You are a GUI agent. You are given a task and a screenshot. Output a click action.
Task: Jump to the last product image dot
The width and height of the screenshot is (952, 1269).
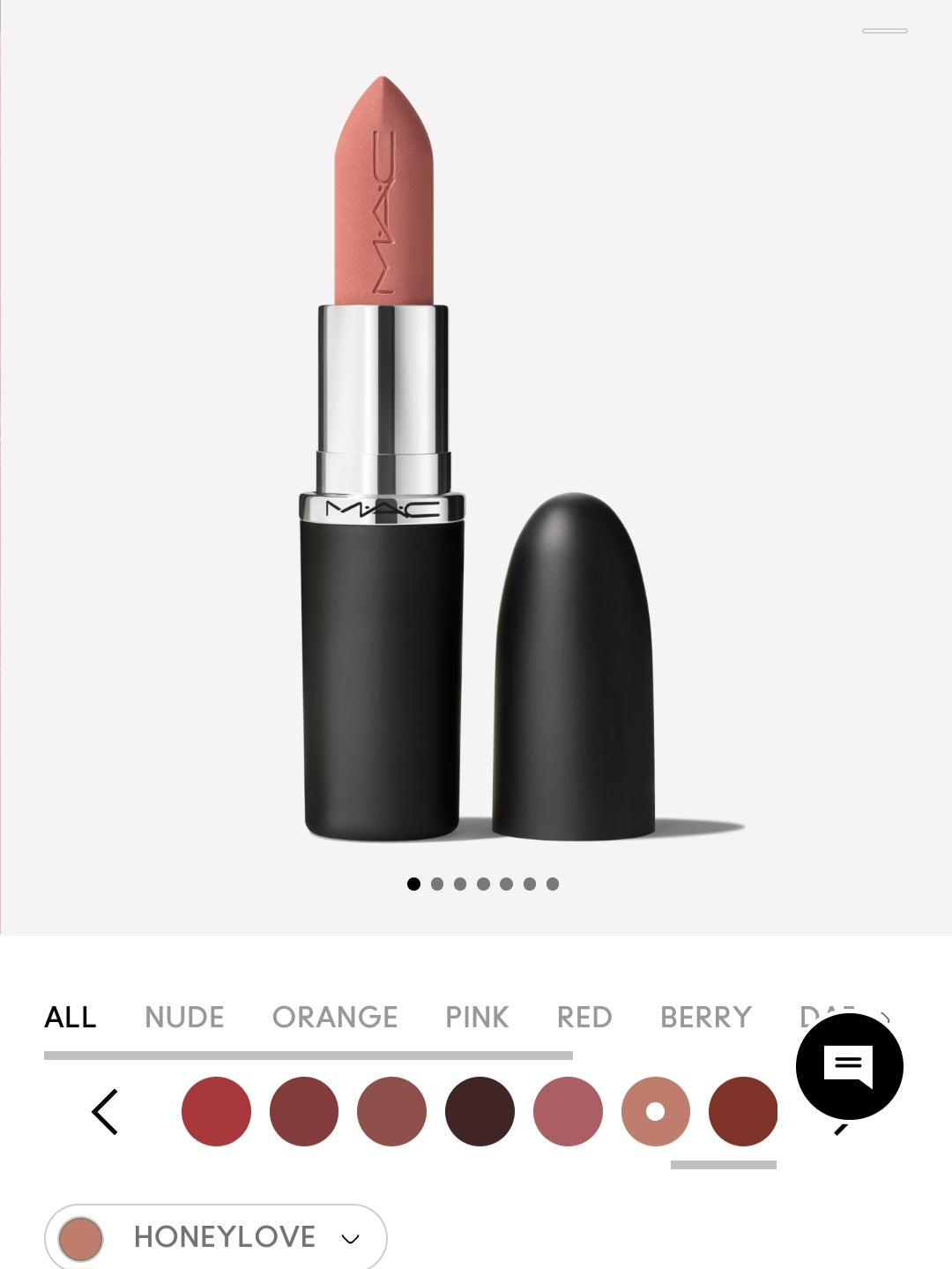coord(553,884)
